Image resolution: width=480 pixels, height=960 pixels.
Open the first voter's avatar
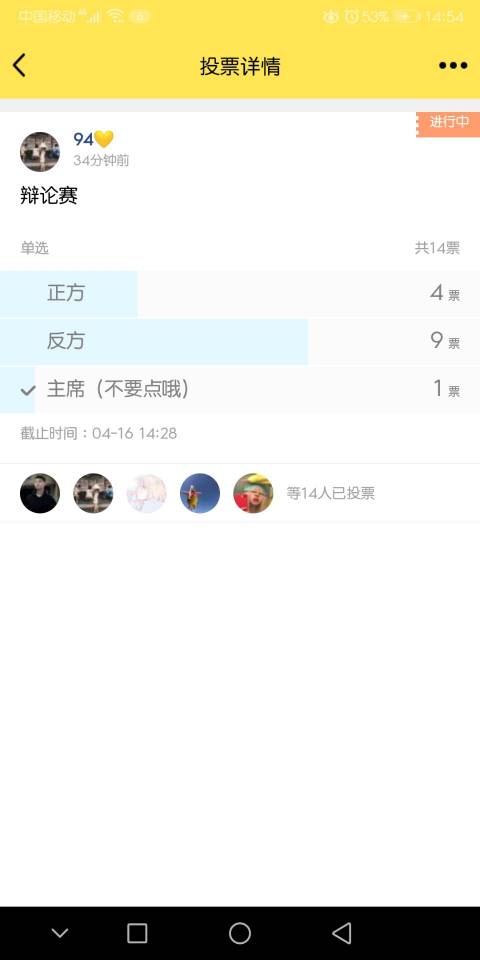(x=40, y=493)
